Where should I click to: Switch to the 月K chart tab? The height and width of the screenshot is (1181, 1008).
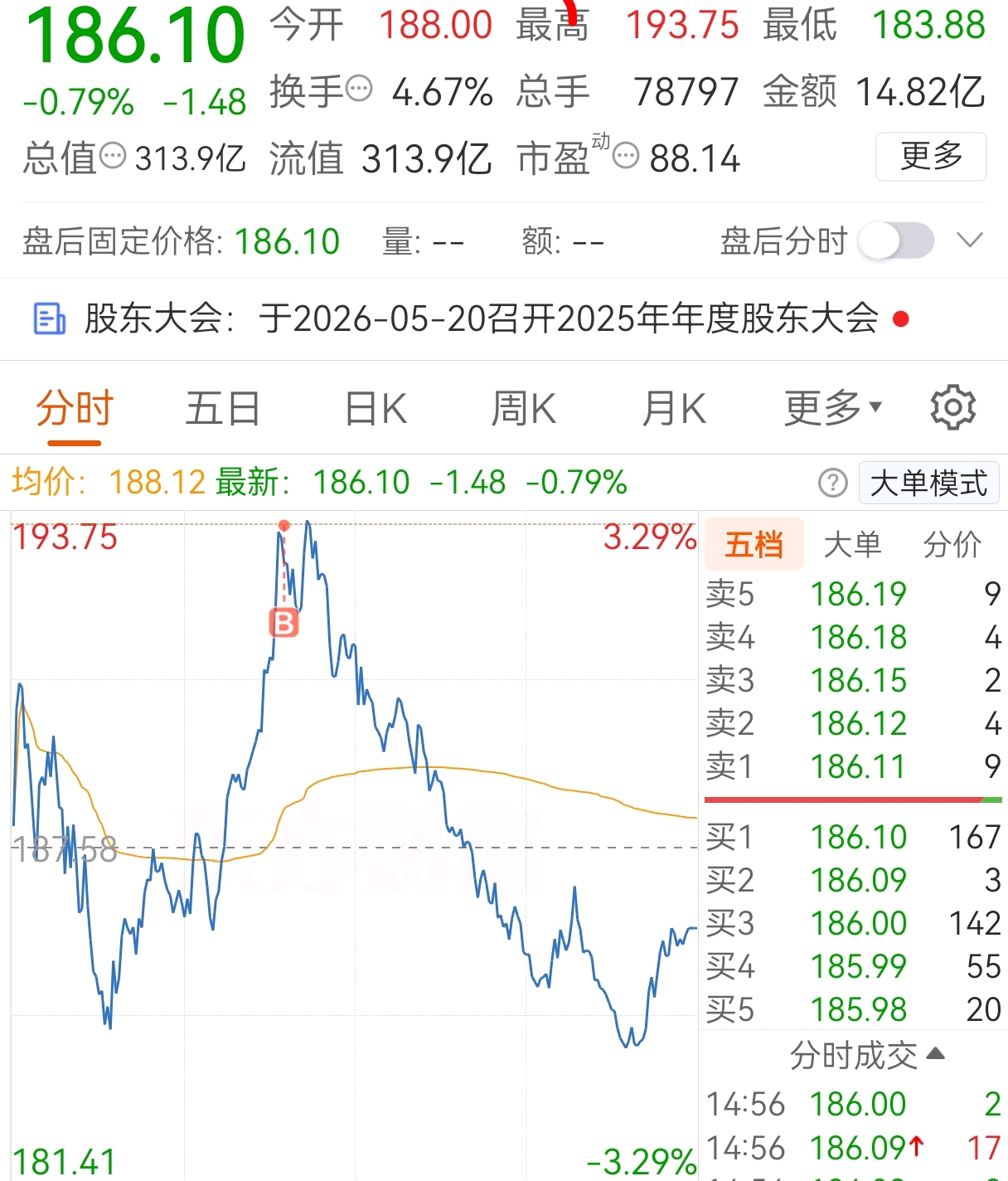[674, 409]
